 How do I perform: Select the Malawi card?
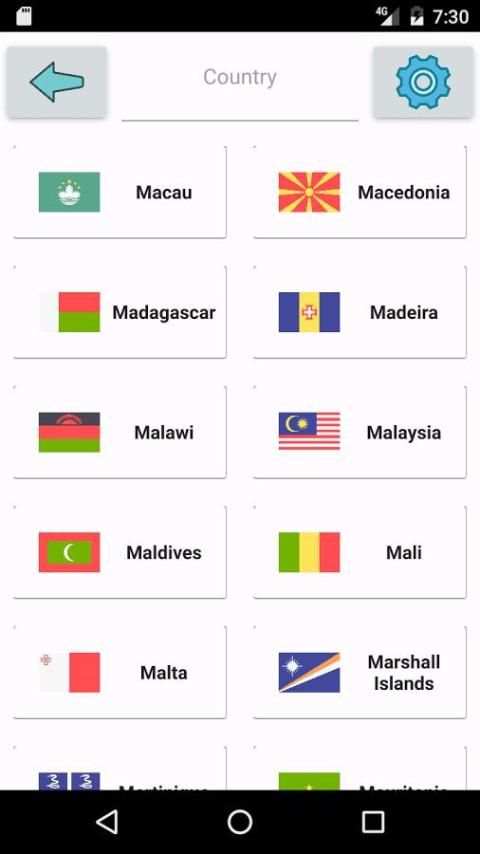click(x=120, y=432)
